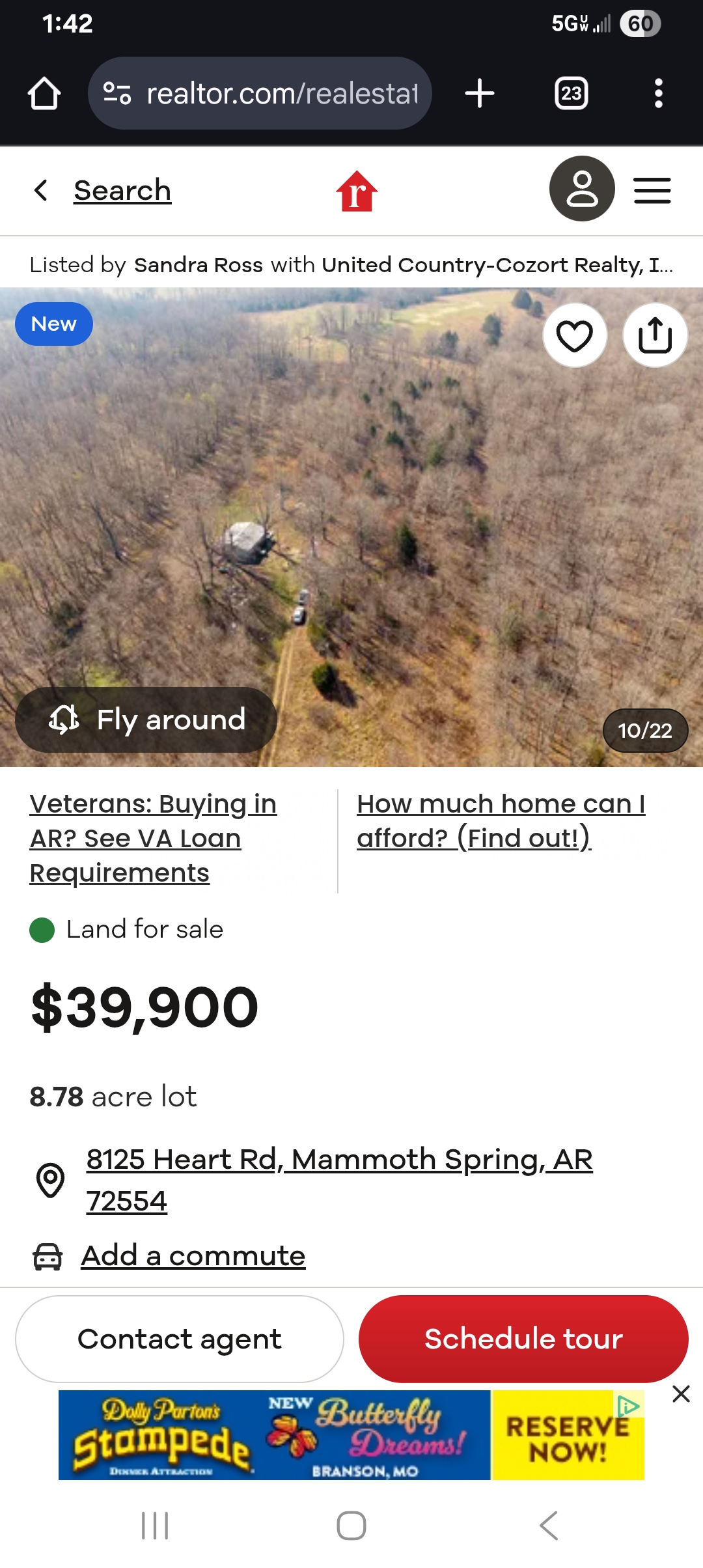Save listing with the heart icon
The height and width of the screenshot is (1568, 703).
tap(575, 336)
